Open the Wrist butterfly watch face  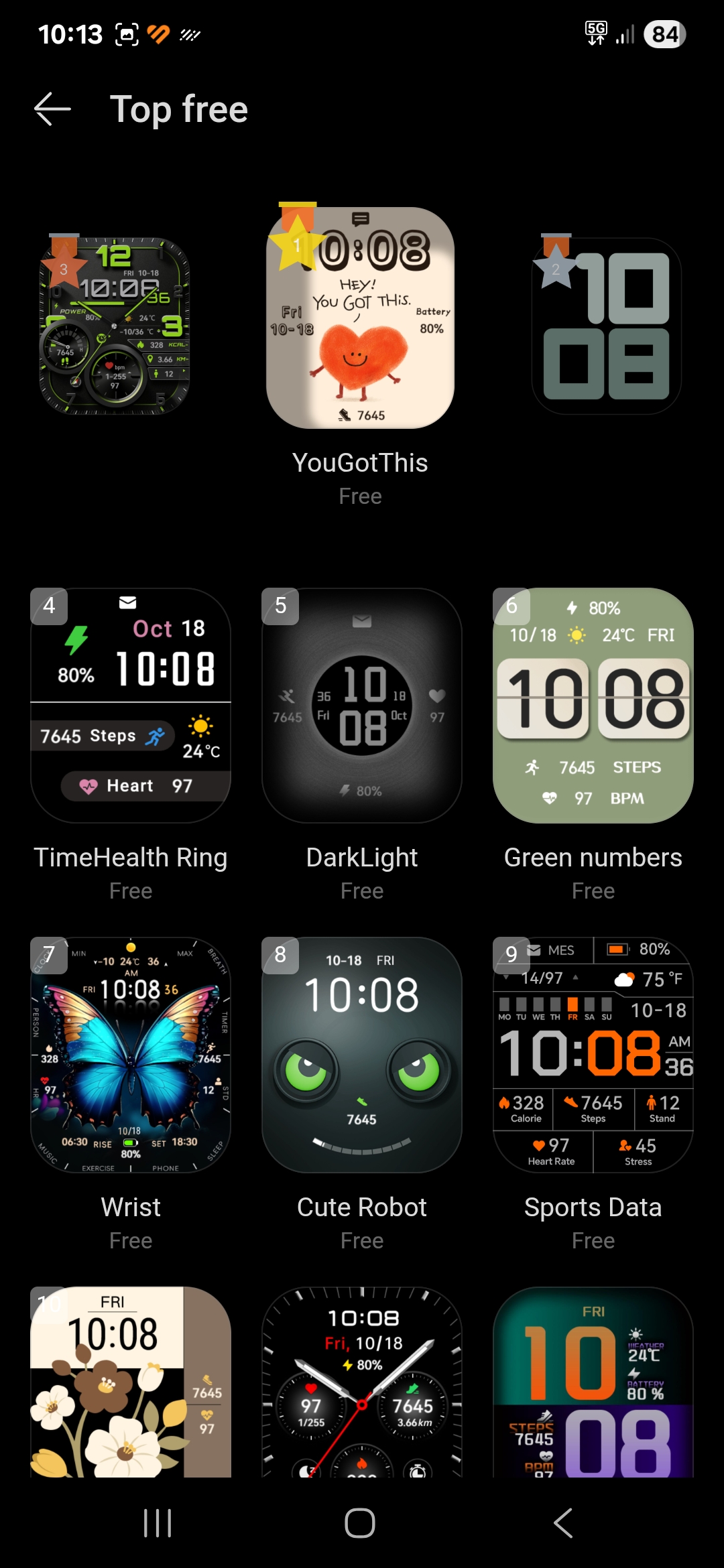coord(131,1055)
